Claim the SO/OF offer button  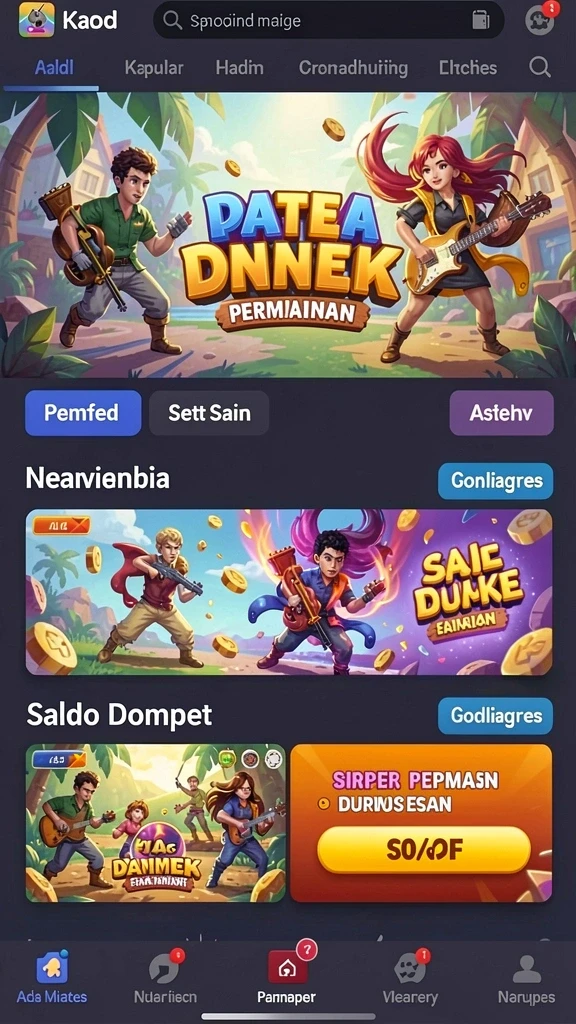[x=424, y=850]
